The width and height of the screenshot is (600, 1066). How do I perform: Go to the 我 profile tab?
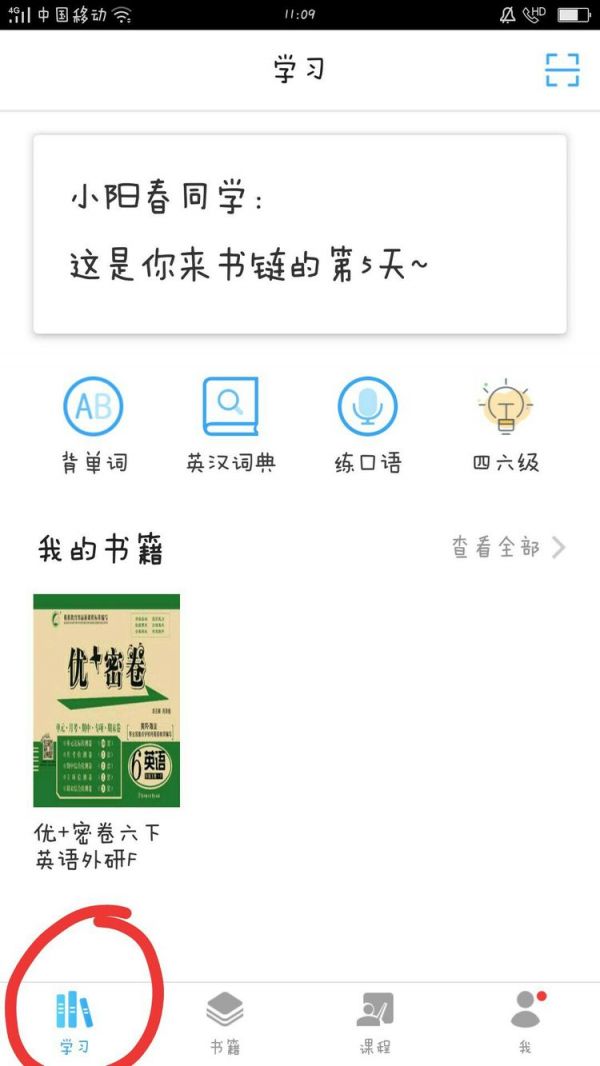[x=525, y=1020]
